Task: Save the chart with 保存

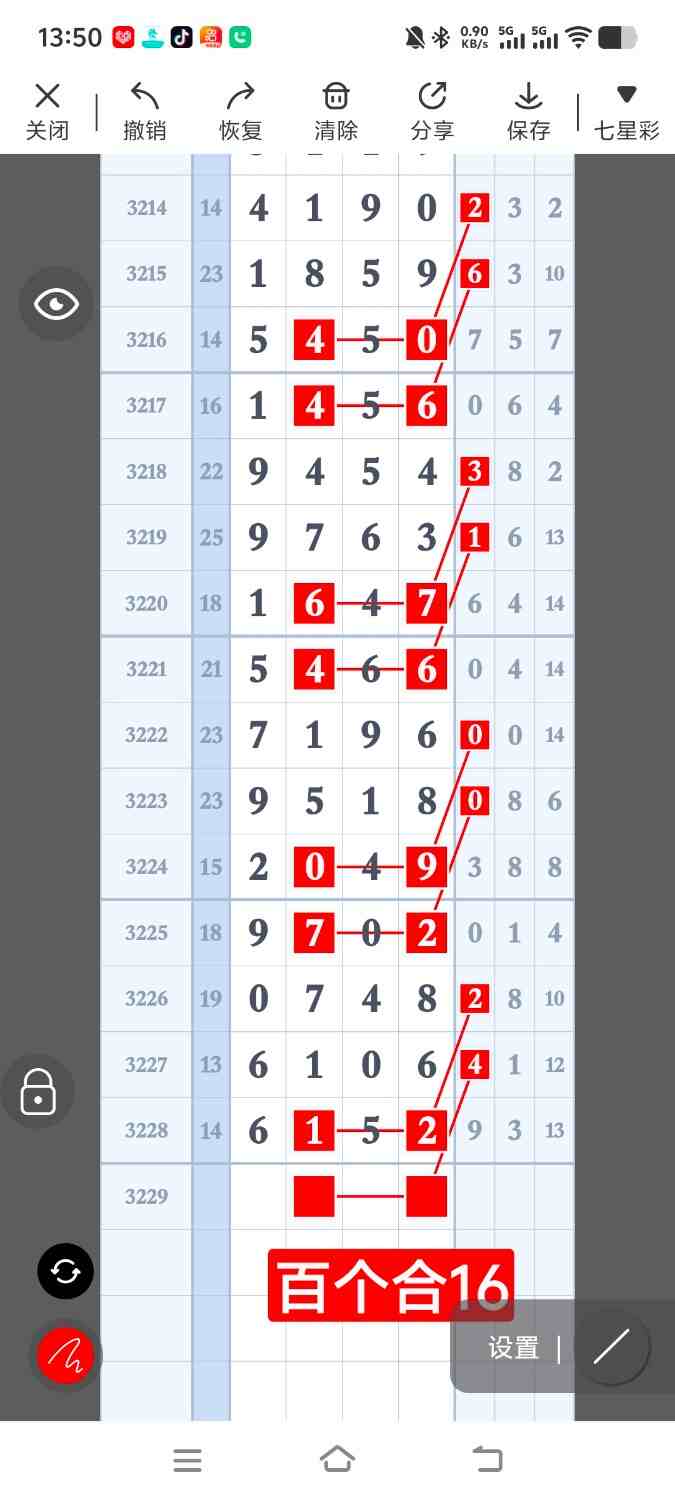Action: [528, 110]
